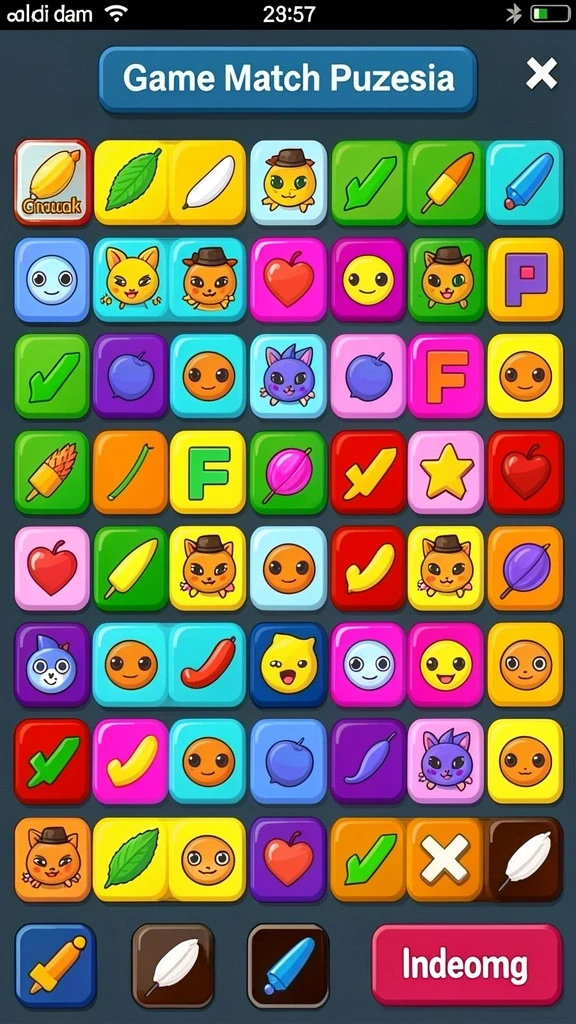Tap the tile labeled Gmuak
Screen dimensions: 576x1024
click(x=52, y=182)
